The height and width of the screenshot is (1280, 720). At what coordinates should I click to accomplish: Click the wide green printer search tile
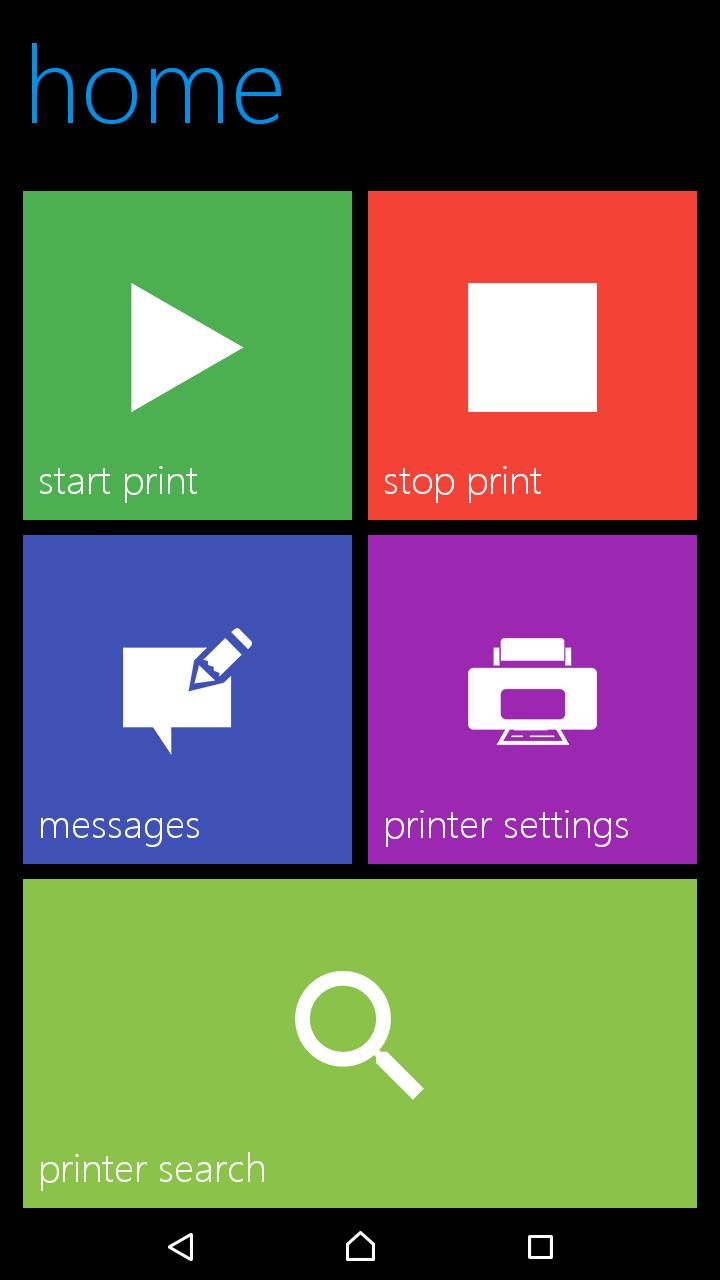[360, 1042]
